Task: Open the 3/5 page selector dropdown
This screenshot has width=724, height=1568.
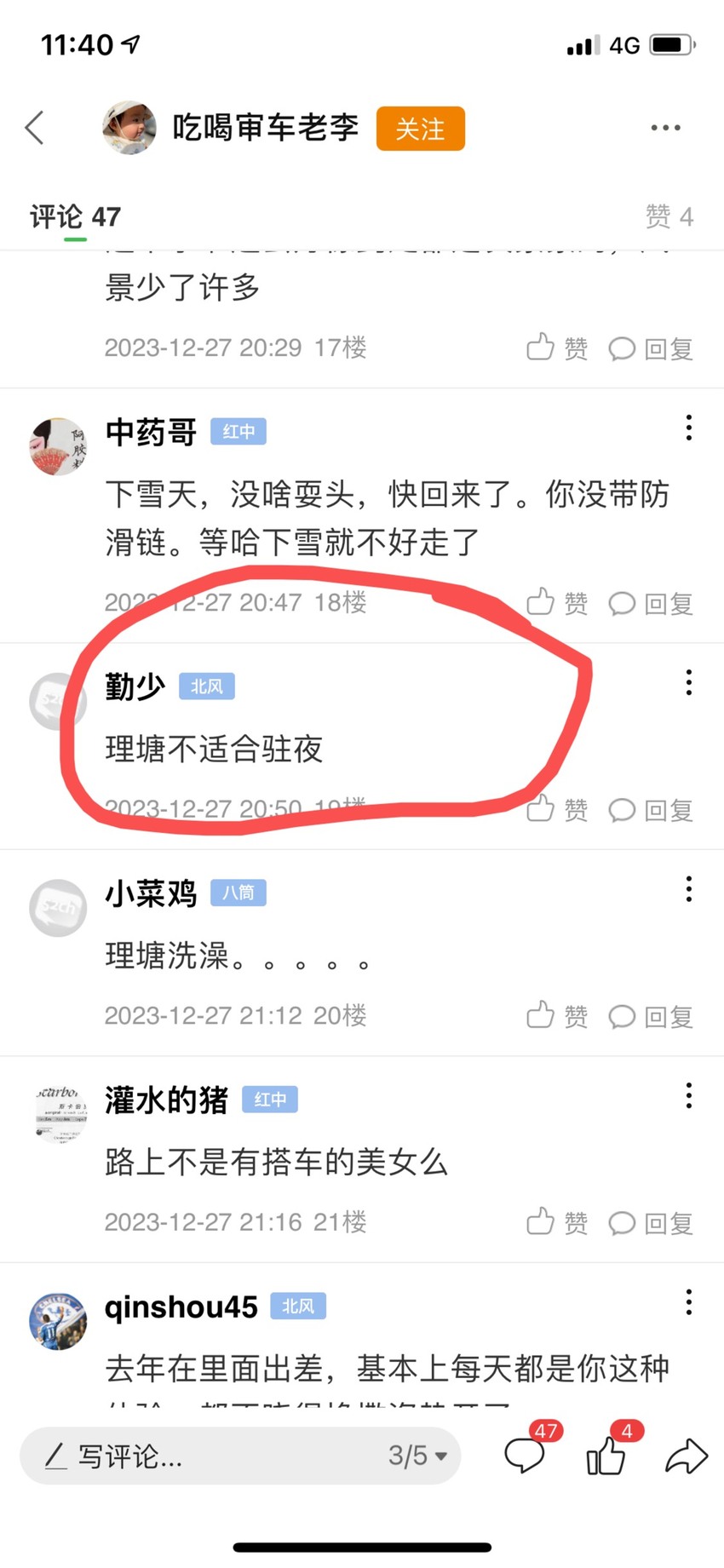Action: point(417,1456)
